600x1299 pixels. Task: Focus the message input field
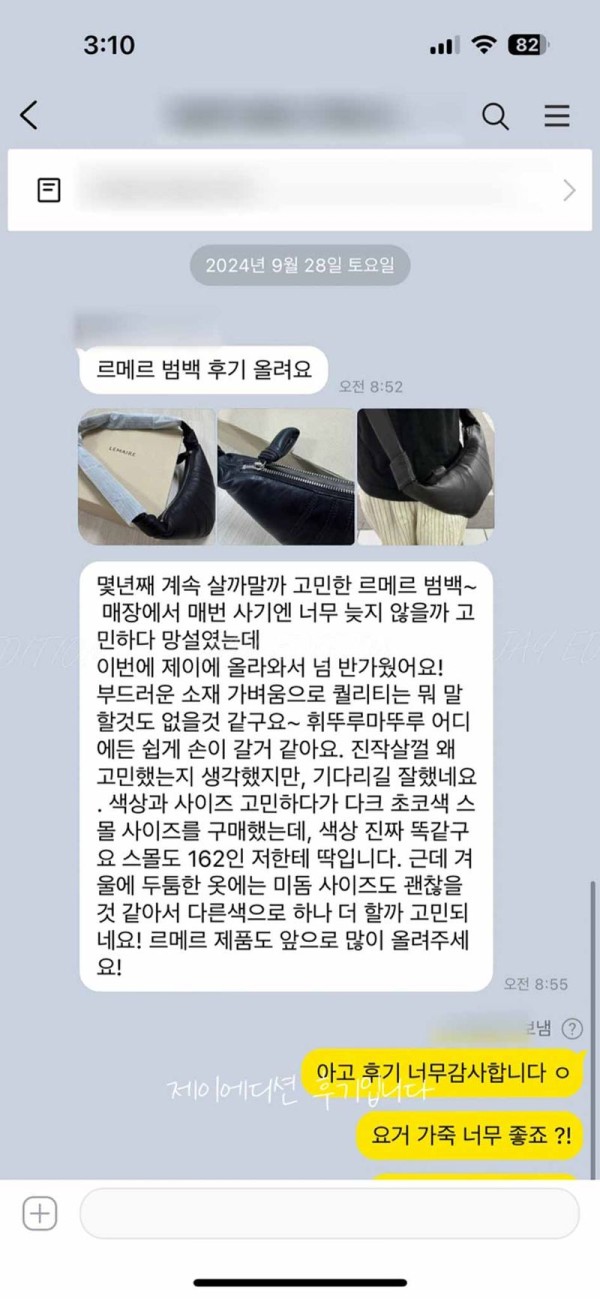(328, 1215)
